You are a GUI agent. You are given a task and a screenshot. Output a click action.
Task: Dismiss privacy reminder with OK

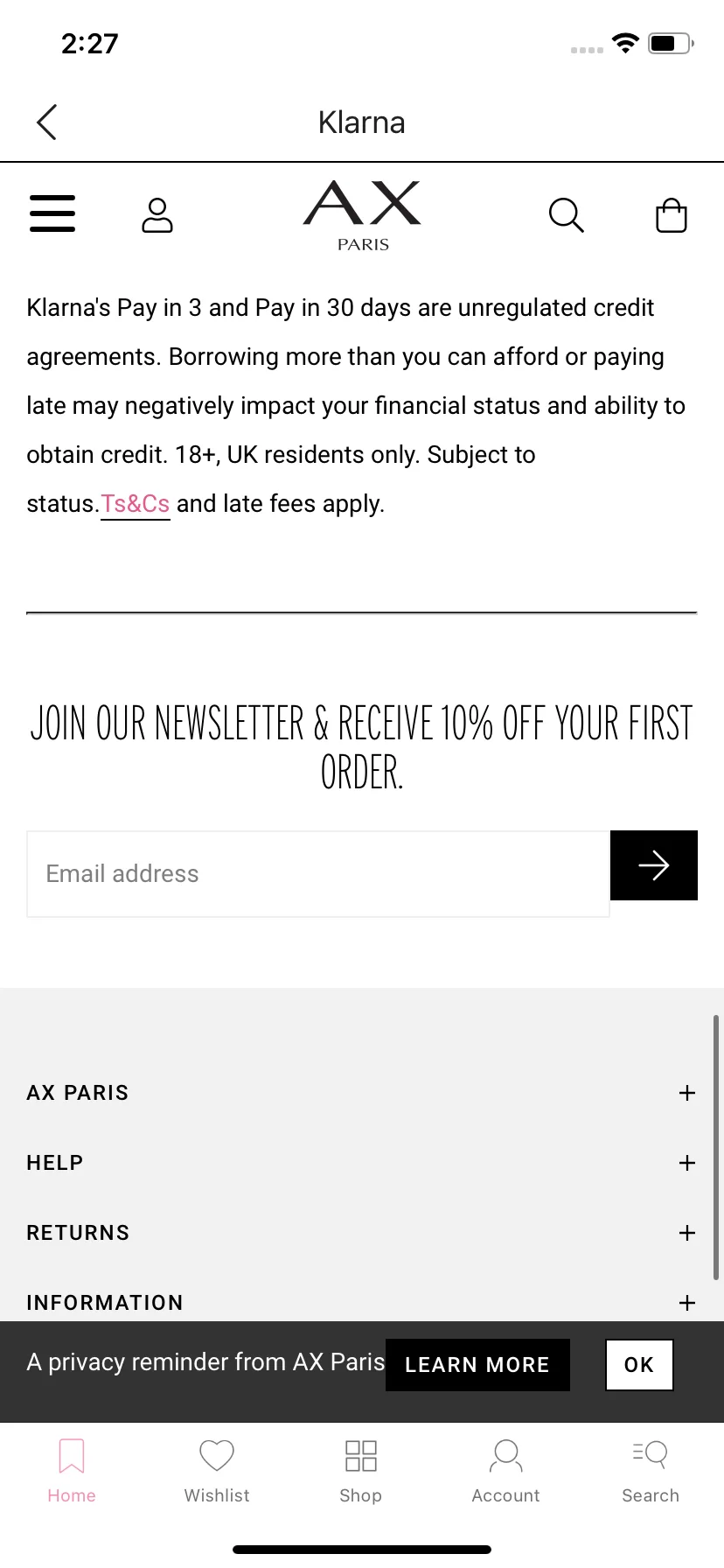coord(639,1365)
